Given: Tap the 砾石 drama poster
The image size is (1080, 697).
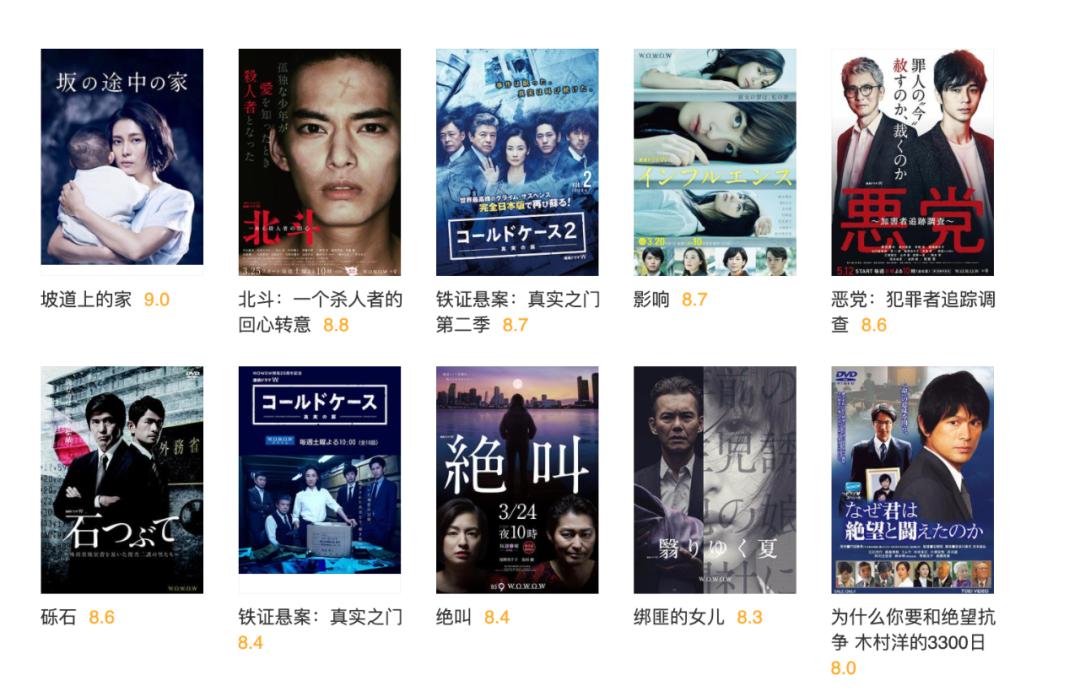Looking at the screenshot, I should click(121, 479).
